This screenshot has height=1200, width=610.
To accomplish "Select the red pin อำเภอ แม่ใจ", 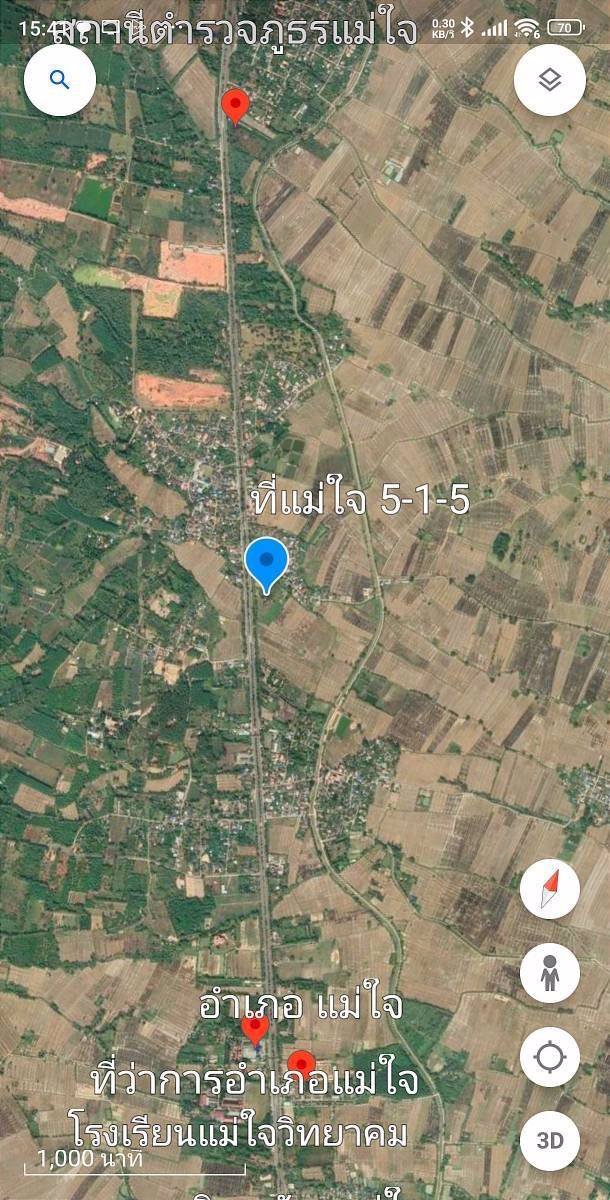I will [x=256, y=1029].
